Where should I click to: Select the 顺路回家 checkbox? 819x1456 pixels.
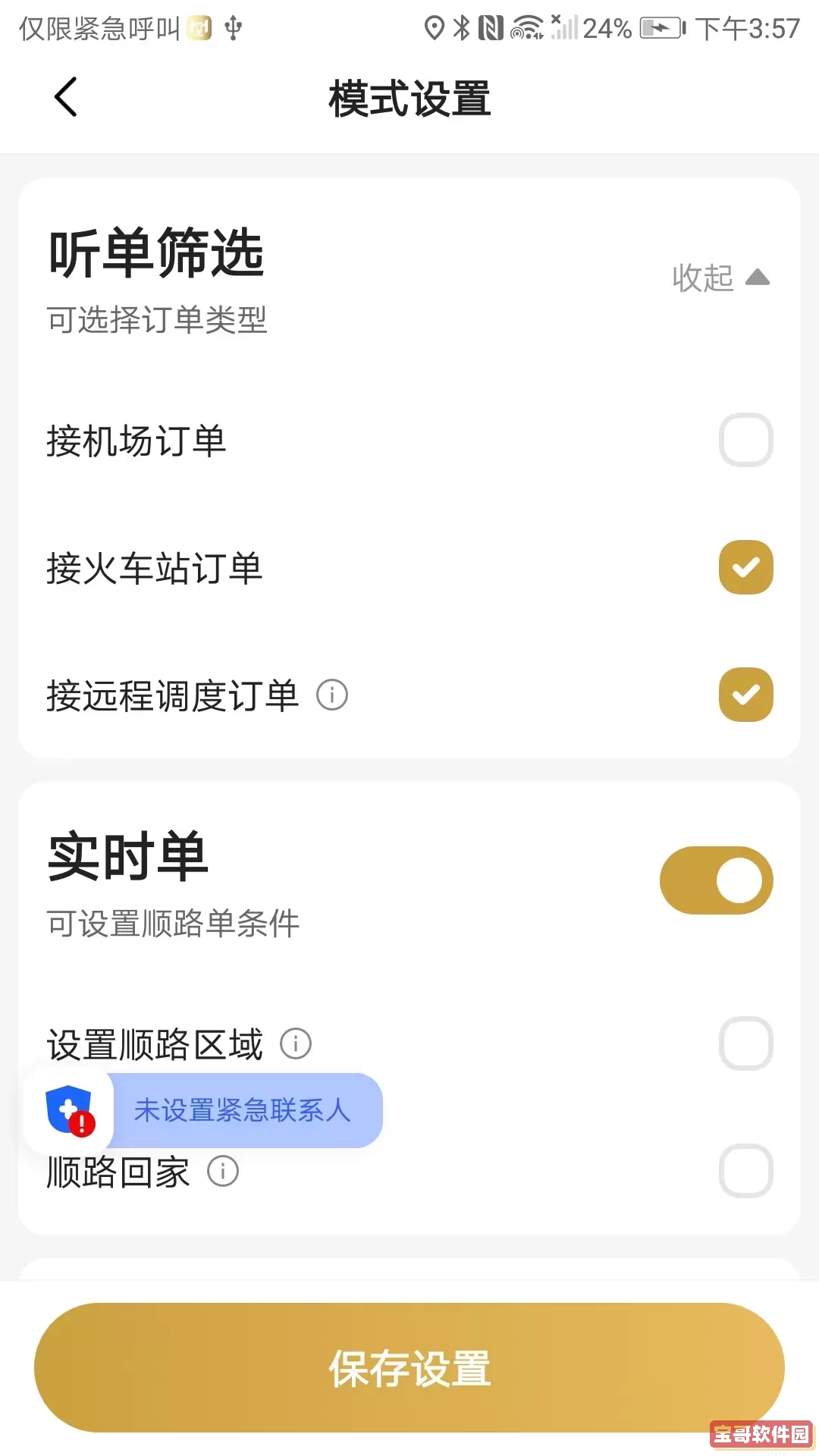click(745, 1171)
